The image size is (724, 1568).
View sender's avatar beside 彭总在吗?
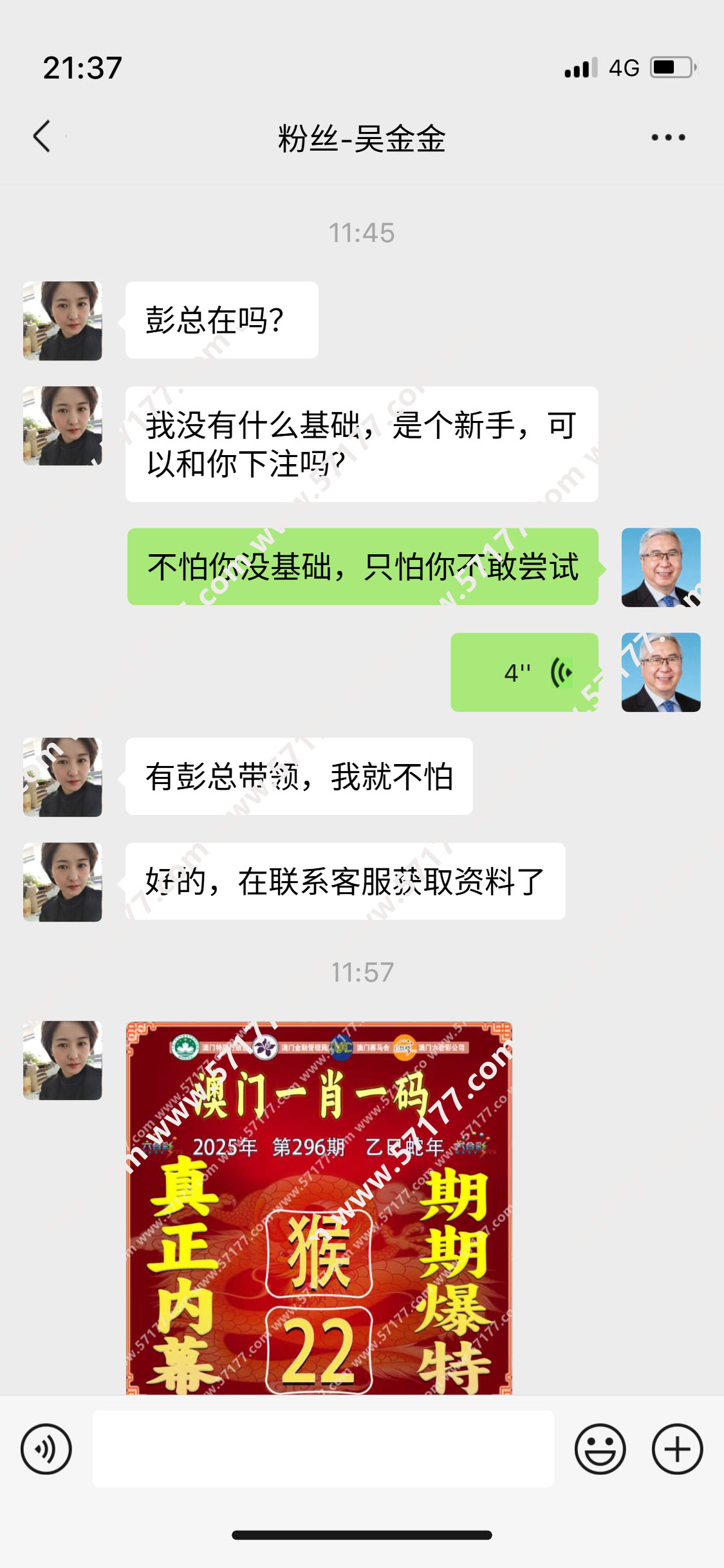click(x=62, y=321)
